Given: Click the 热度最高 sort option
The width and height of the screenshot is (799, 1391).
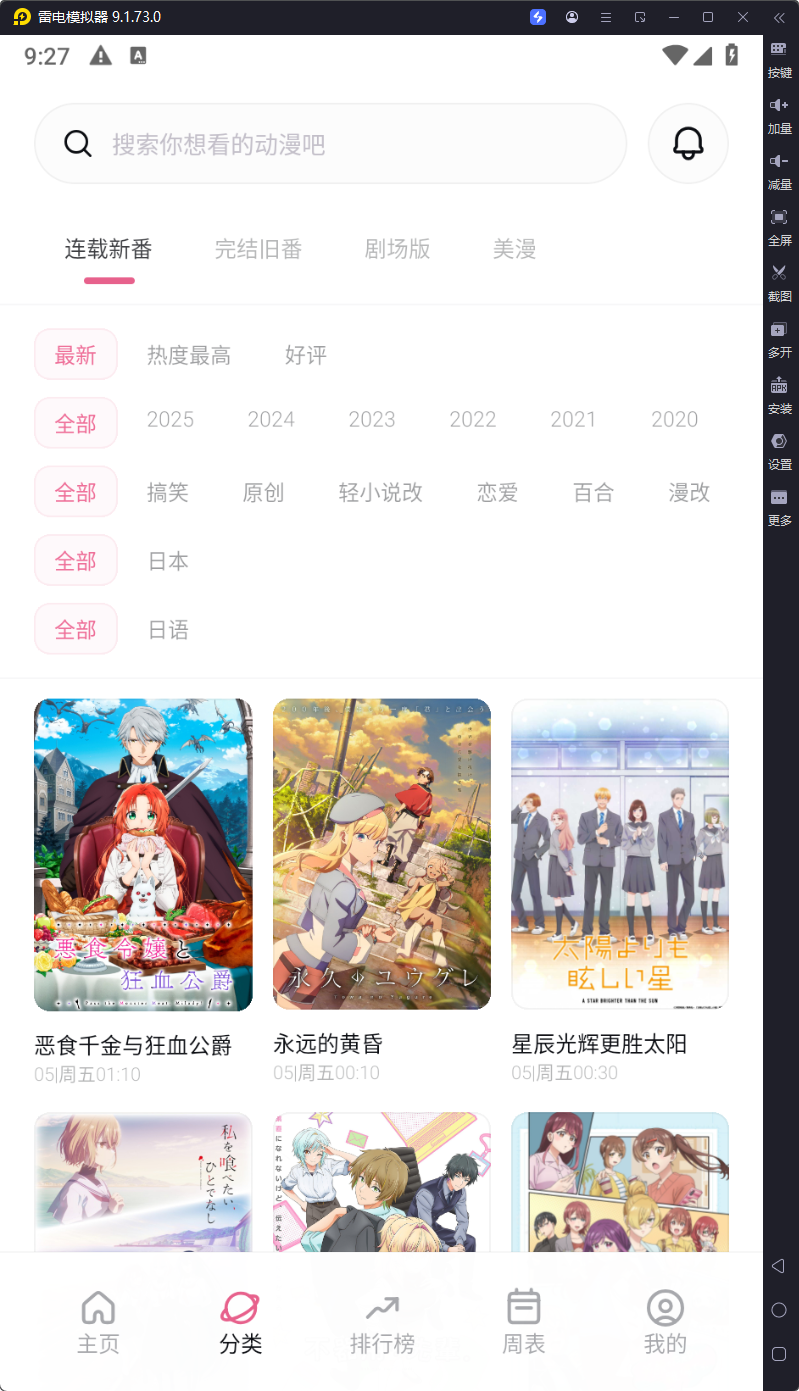Looking at the screenshot, I should point(189,355).
